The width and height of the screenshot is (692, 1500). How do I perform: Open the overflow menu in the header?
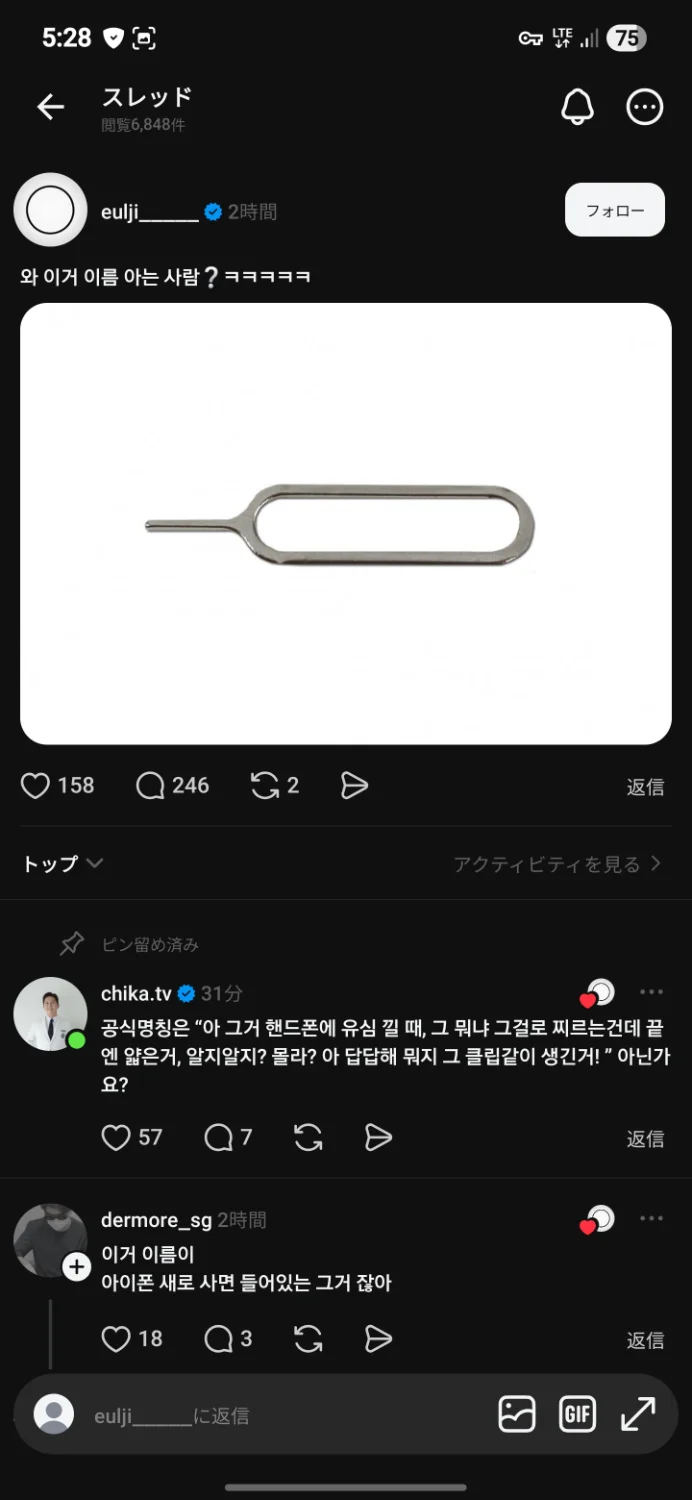click(x=644, y=107)
